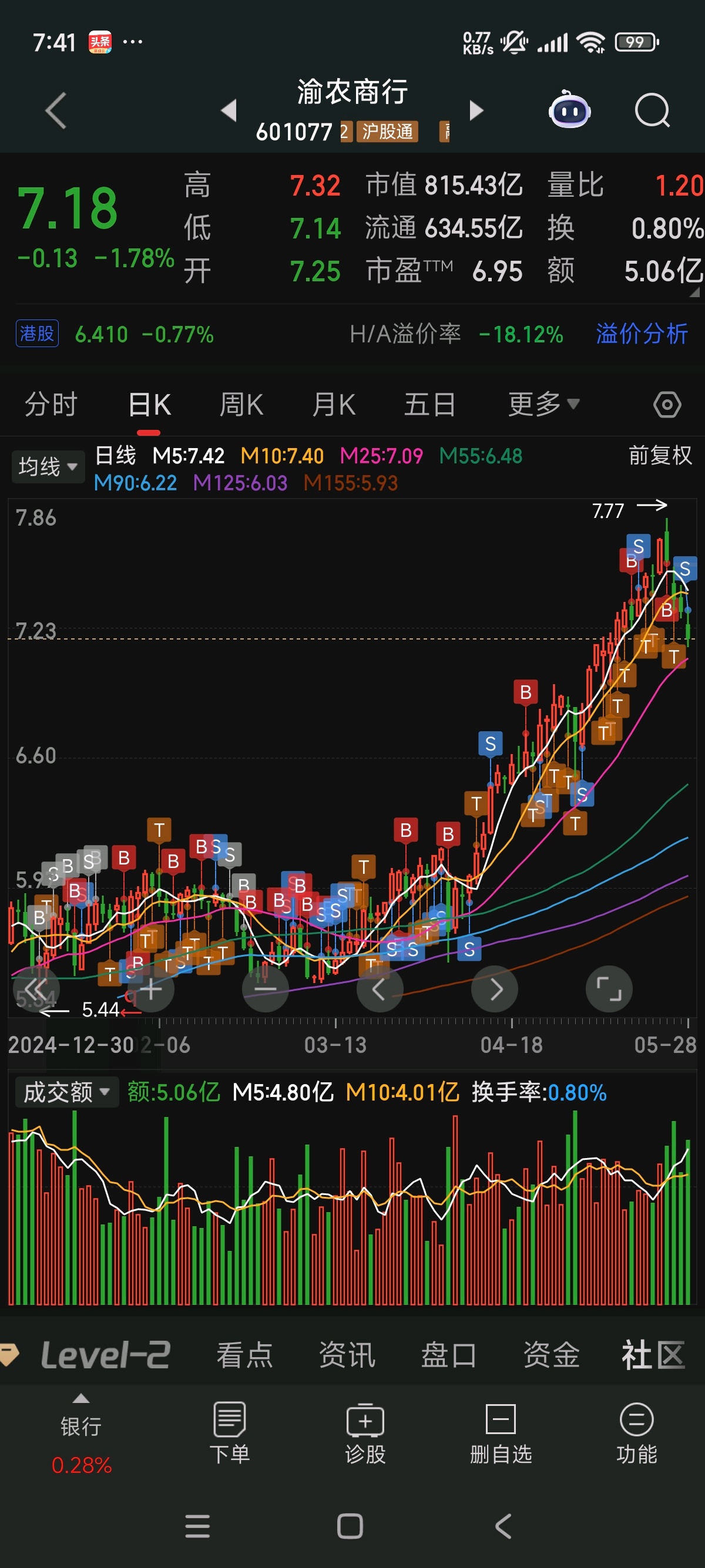Viewport: 705px width, 1568px height.
Task: Open the robot assistant icon
Action: point(569,110)
